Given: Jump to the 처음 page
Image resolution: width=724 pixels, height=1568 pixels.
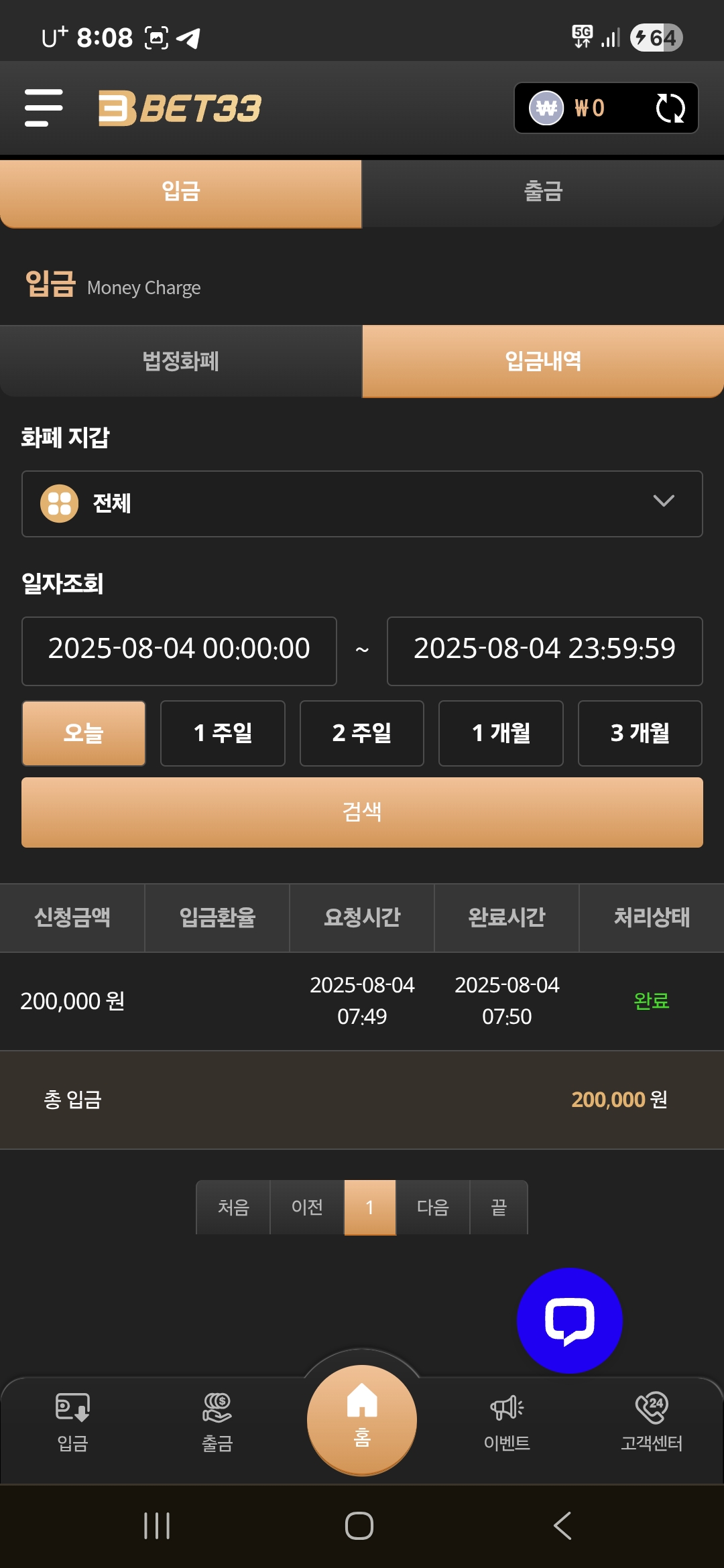Looking at the screenshot, I should coord(233,1207).
